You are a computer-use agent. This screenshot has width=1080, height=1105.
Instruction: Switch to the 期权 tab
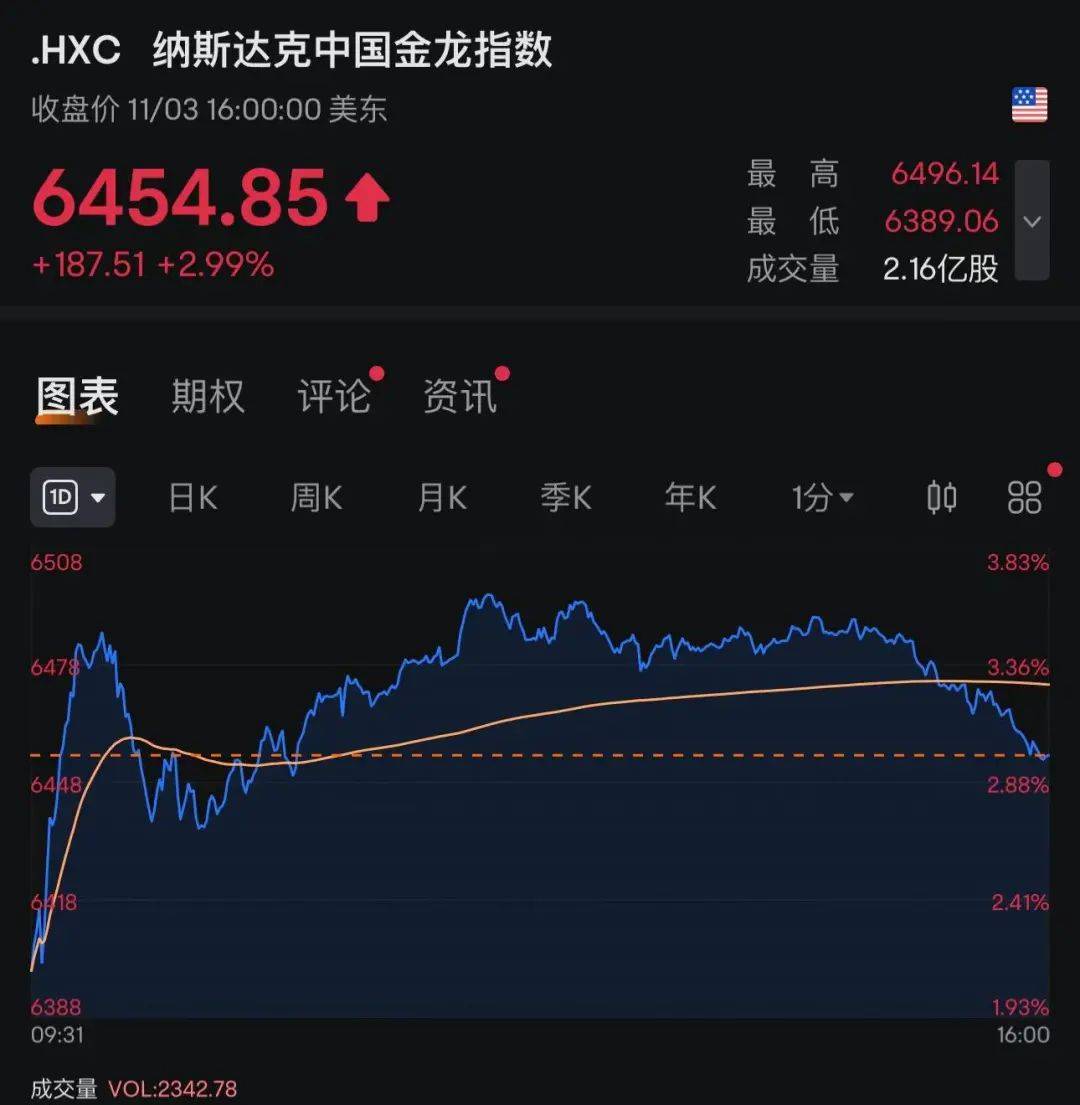208,396
